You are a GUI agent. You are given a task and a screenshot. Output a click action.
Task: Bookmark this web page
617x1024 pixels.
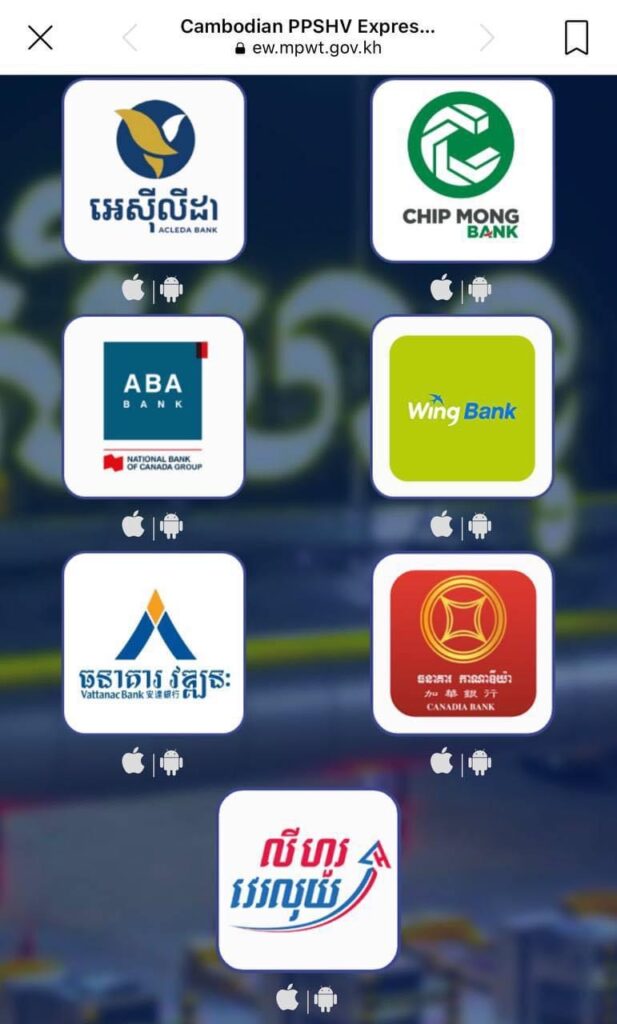tap(576, 38)
